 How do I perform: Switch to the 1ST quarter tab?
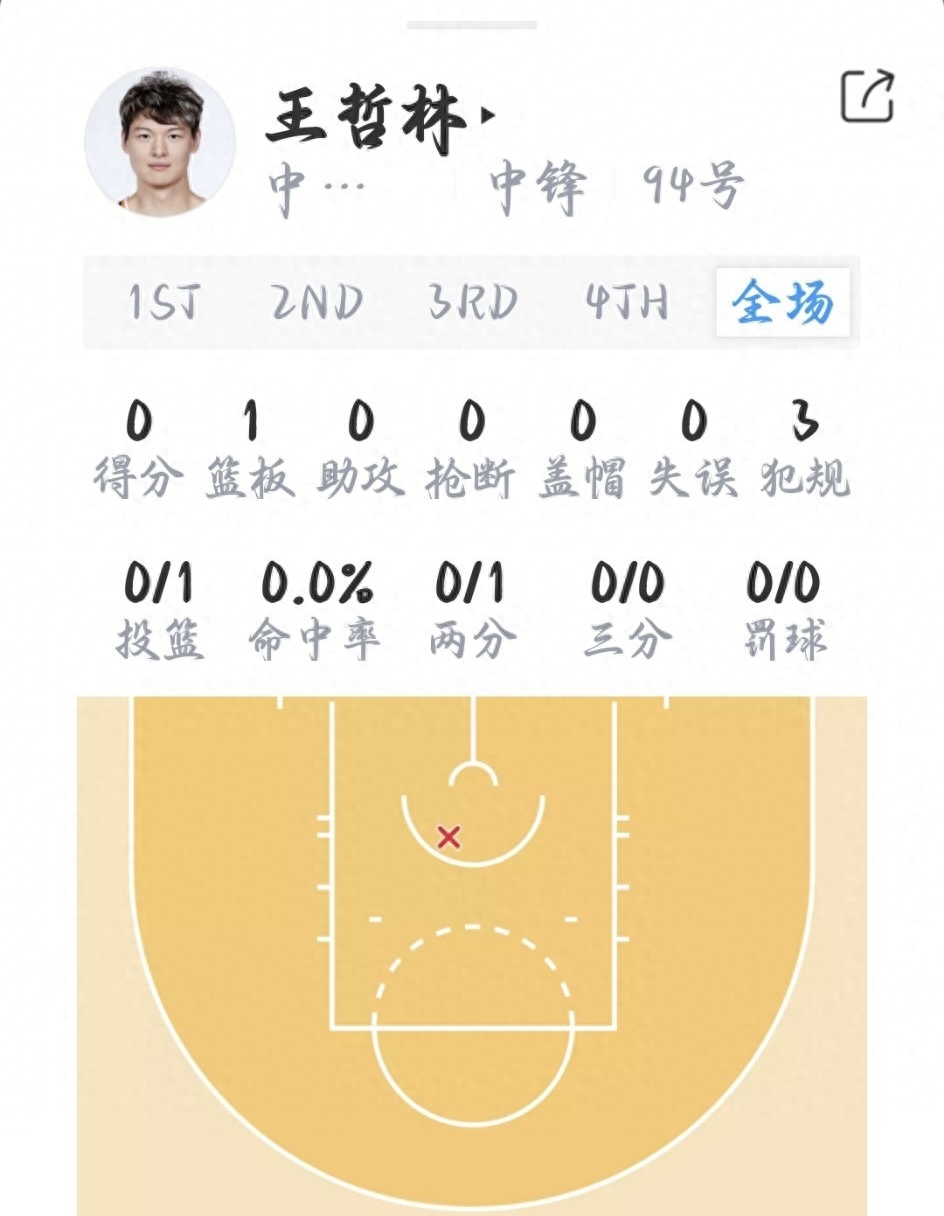(165, 303)
